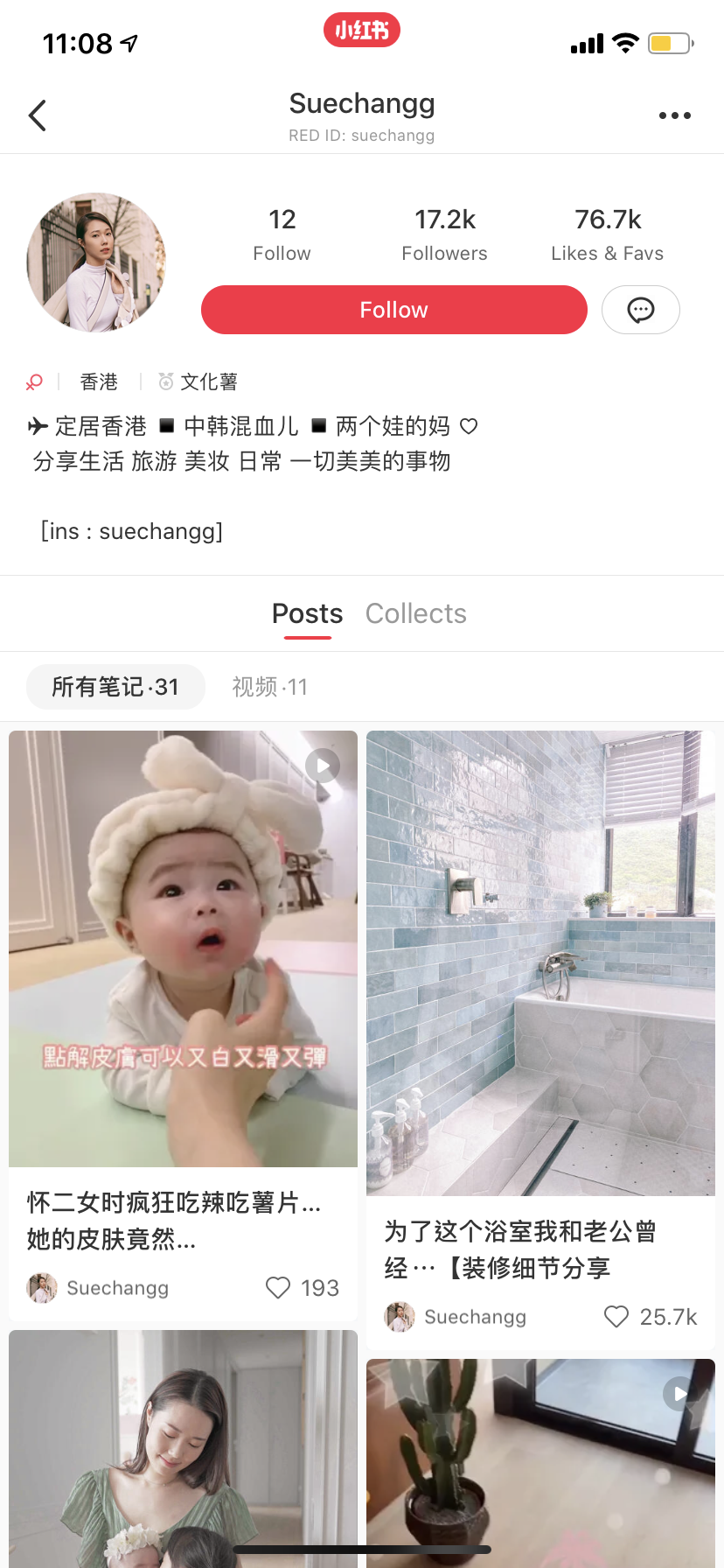Select the Posts tab

tap(307, 613)
